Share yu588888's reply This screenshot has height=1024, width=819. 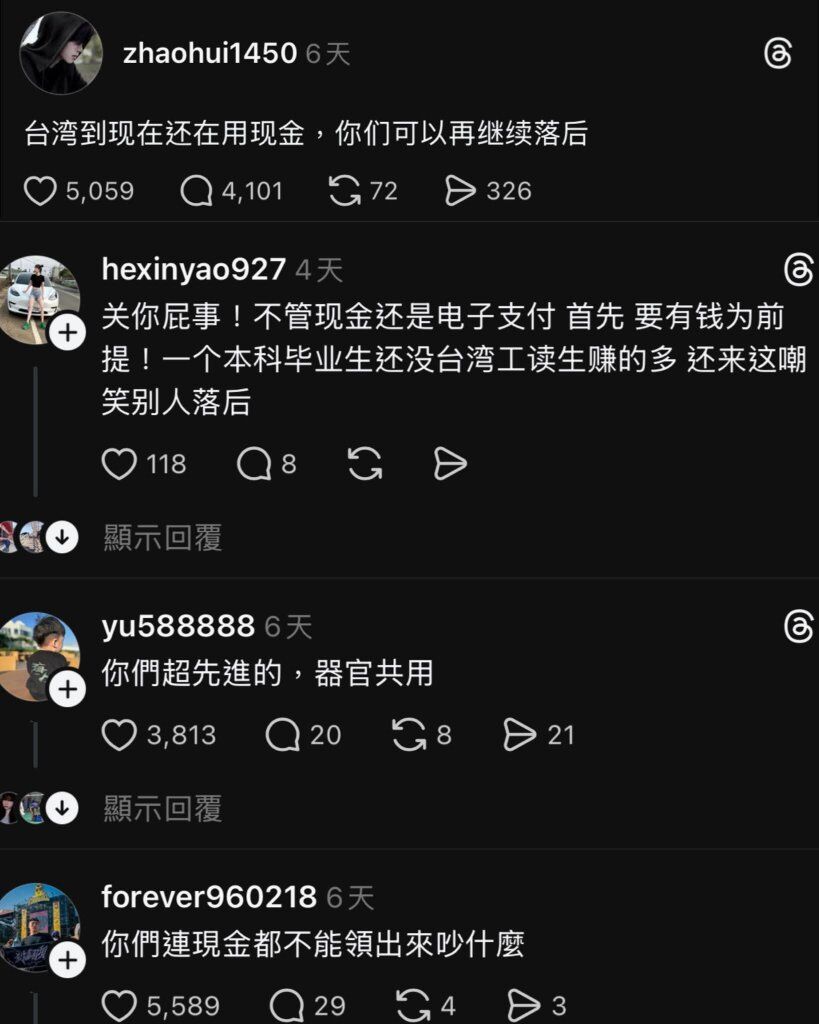(520, 736)
